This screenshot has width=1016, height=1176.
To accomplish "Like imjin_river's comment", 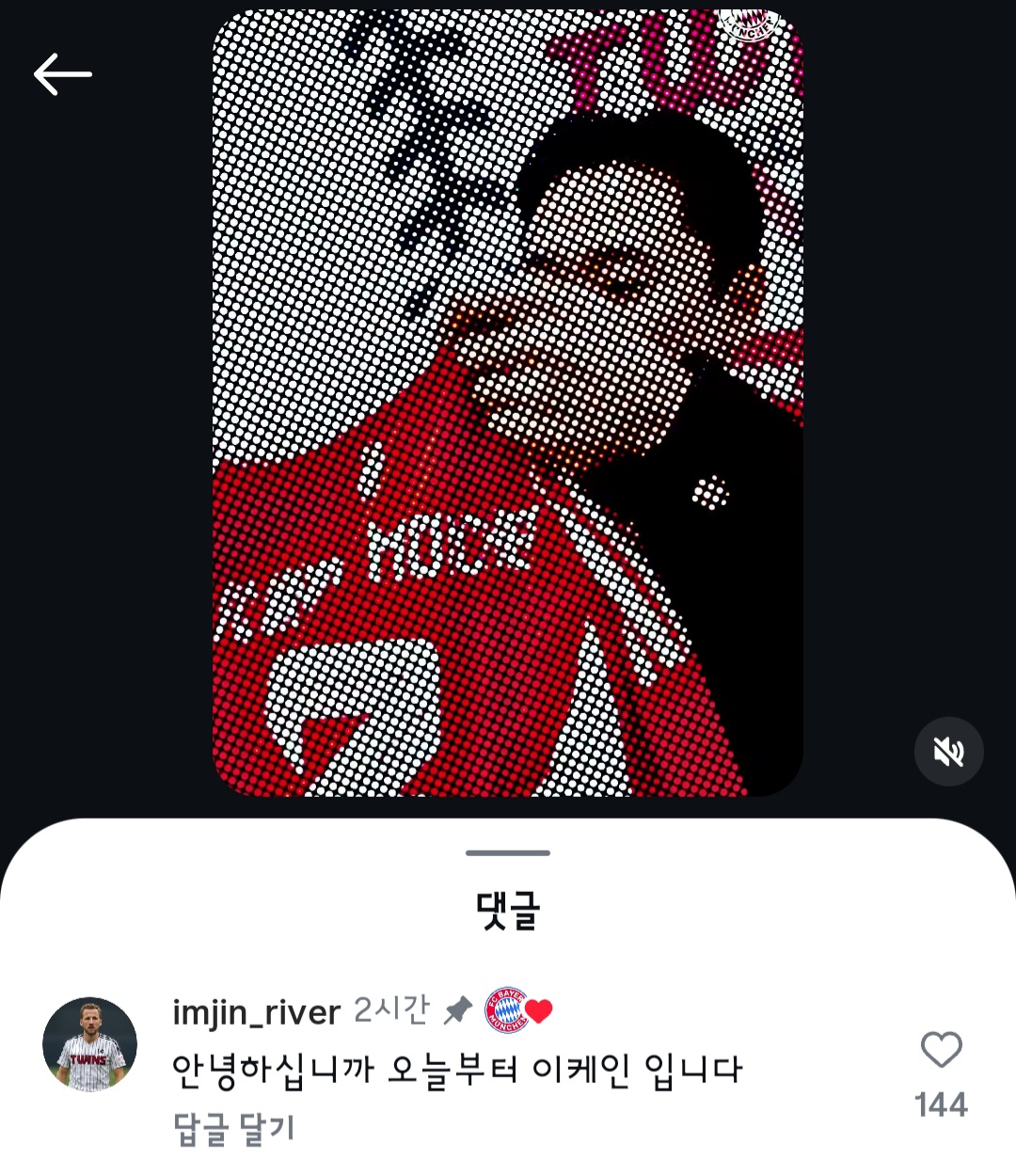I will point(941,1050).
